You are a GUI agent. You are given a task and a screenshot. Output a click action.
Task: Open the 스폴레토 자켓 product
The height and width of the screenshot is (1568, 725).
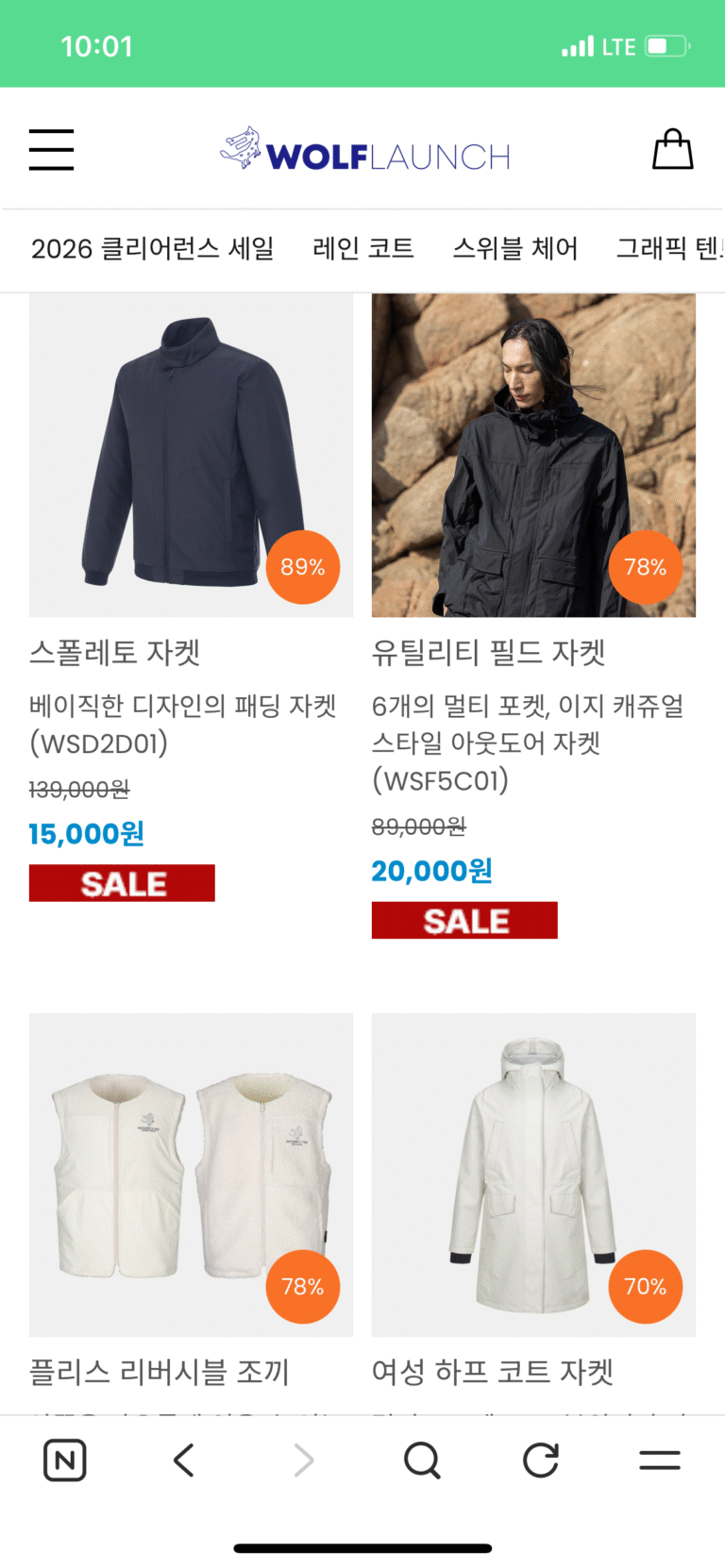[x=191, y=456]
